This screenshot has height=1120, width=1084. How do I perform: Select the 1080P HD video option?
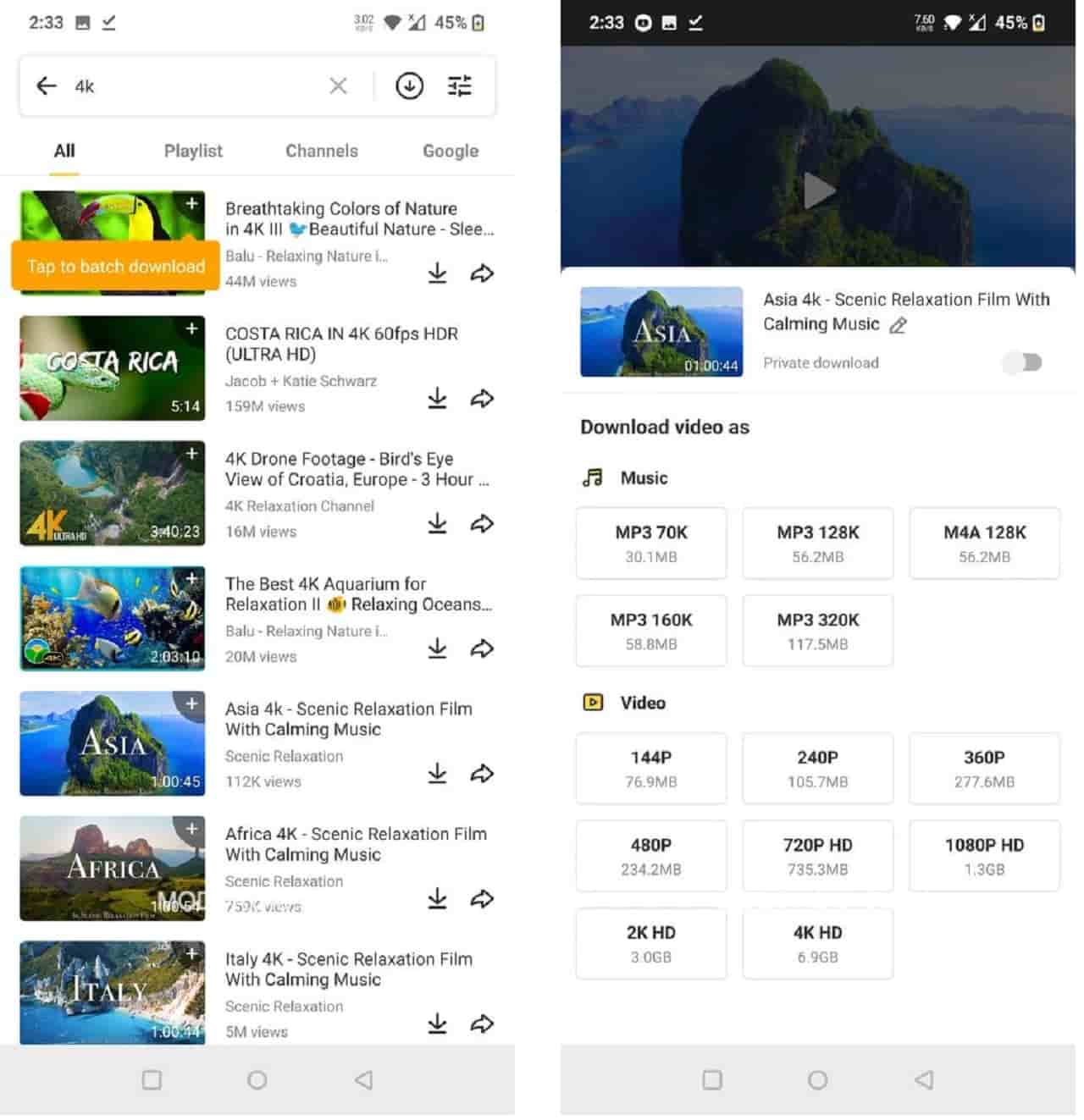(984, 856)
